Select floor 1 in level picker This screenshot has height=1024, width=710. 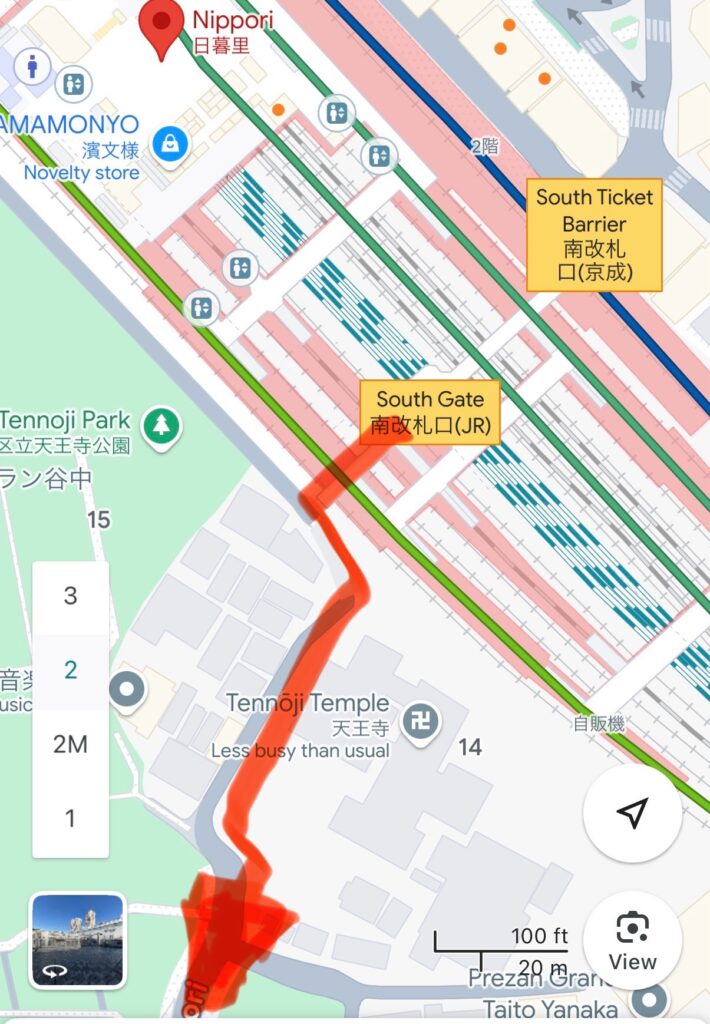(x=70, y=819)
